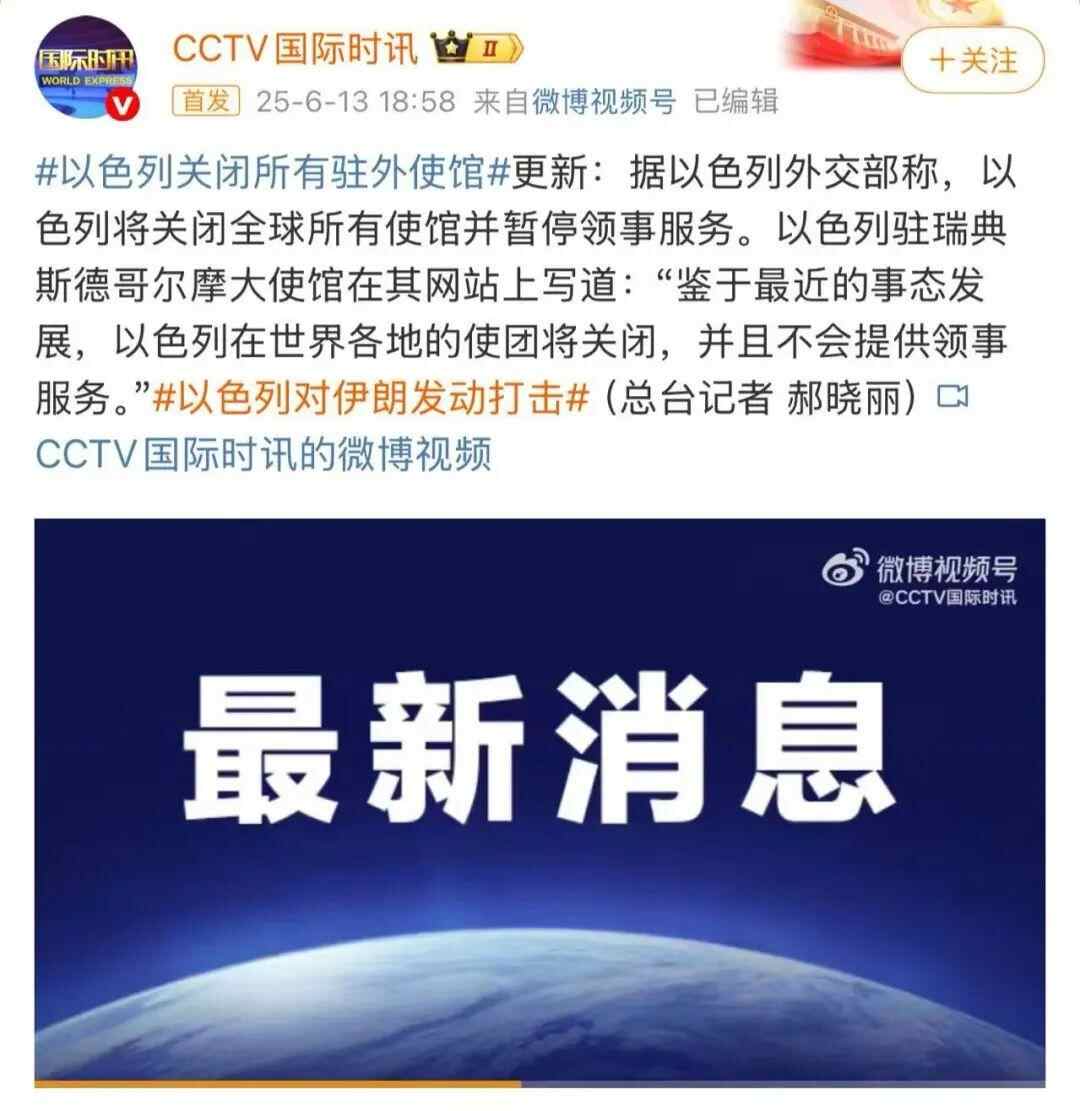1080x1111 pixels.
Task: Open the CCTV国际时讯 account name
Action: point(295,48)
